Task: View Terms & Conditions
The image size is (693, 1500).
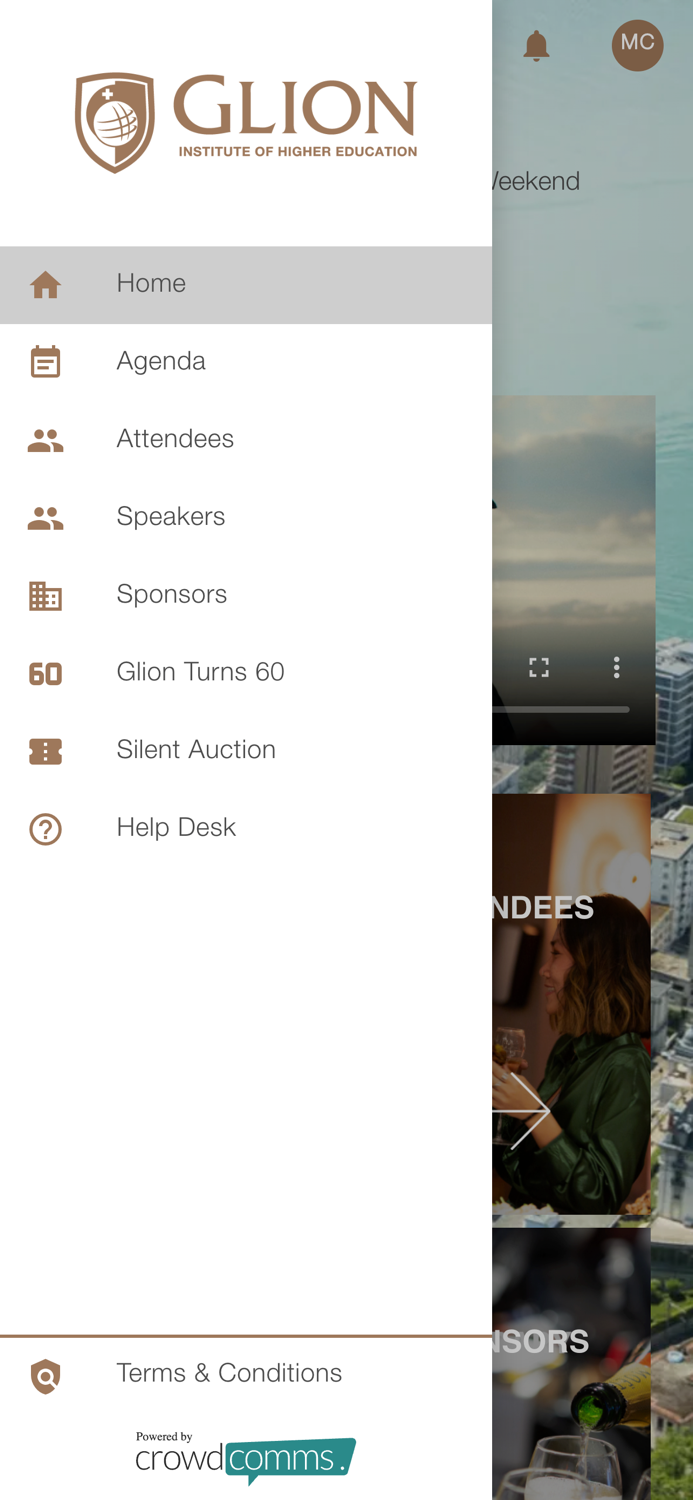Action: point(228,1373)
